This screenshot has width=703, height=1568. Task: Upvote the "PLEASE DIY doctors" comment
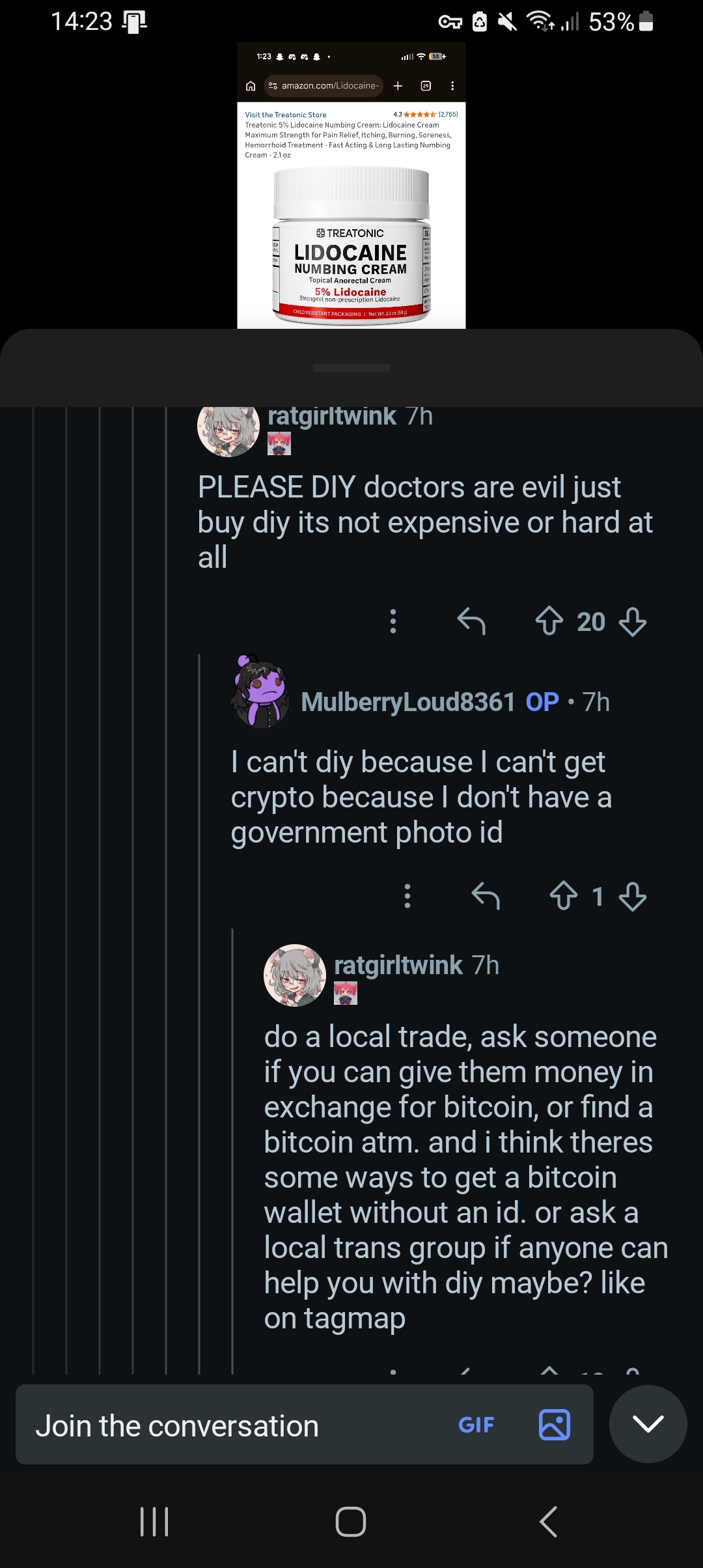click(x=549, y=621)
